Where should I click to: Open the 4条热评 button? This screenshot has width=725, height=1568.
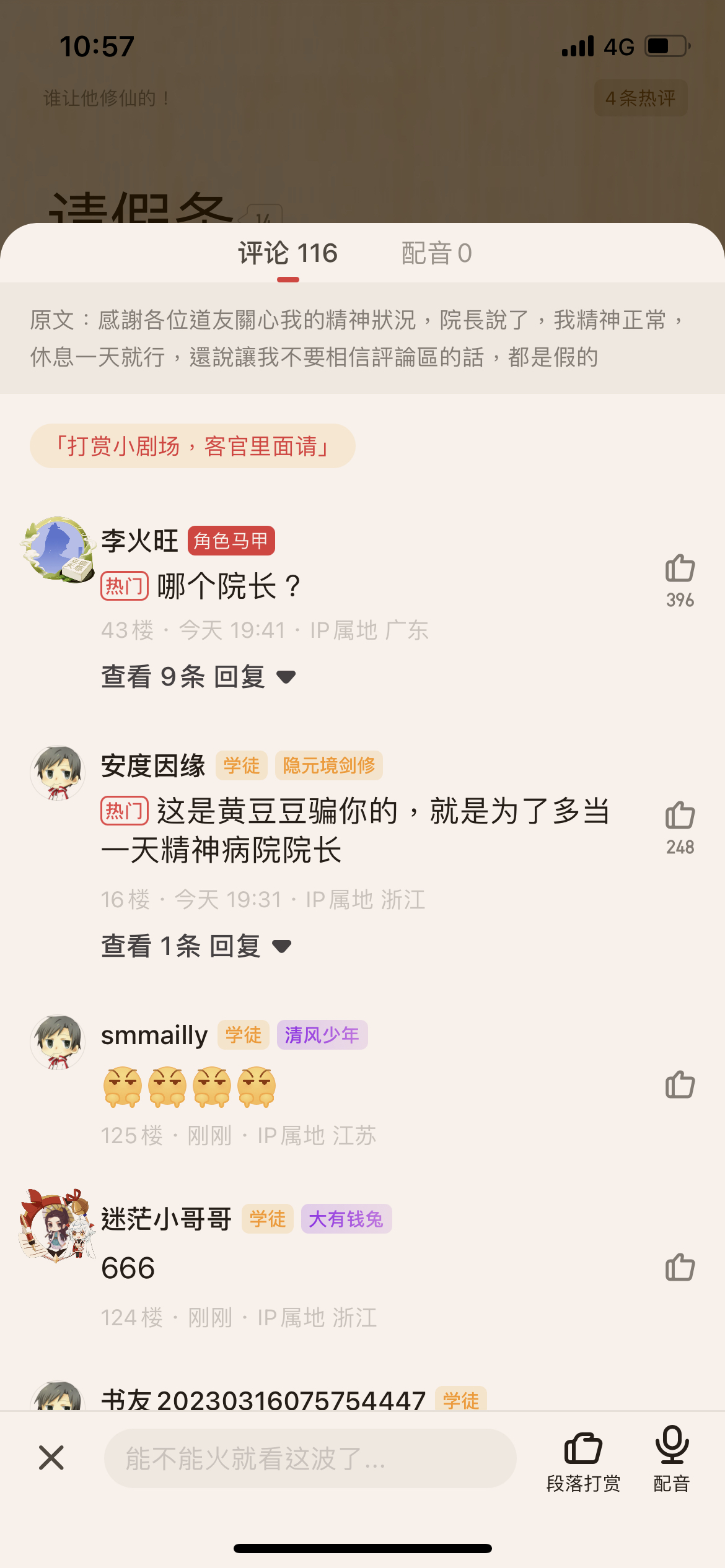pos(641,98)
